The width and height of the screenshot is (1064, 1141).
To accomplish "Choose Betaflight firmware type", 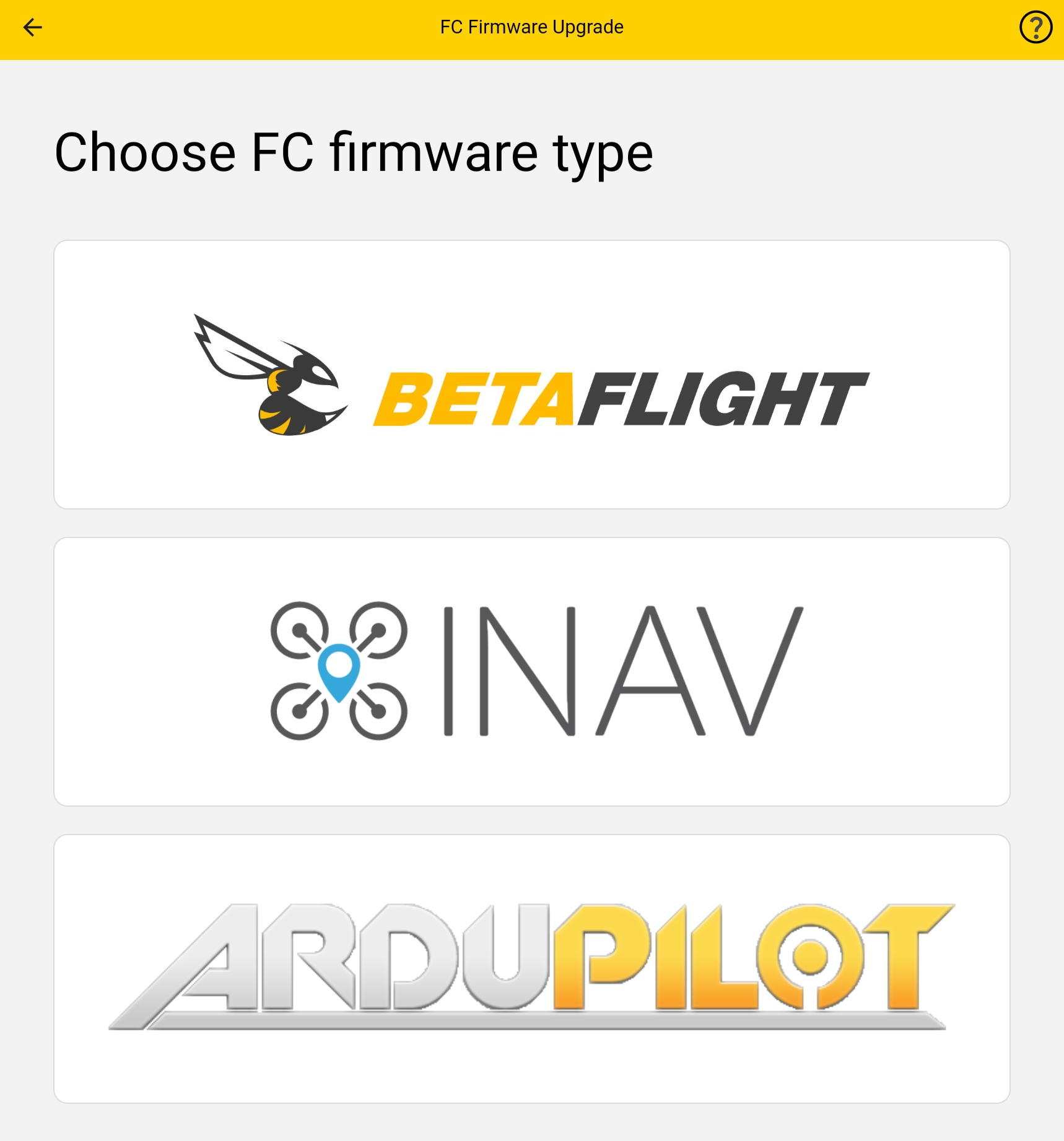I will pos(531,375).
